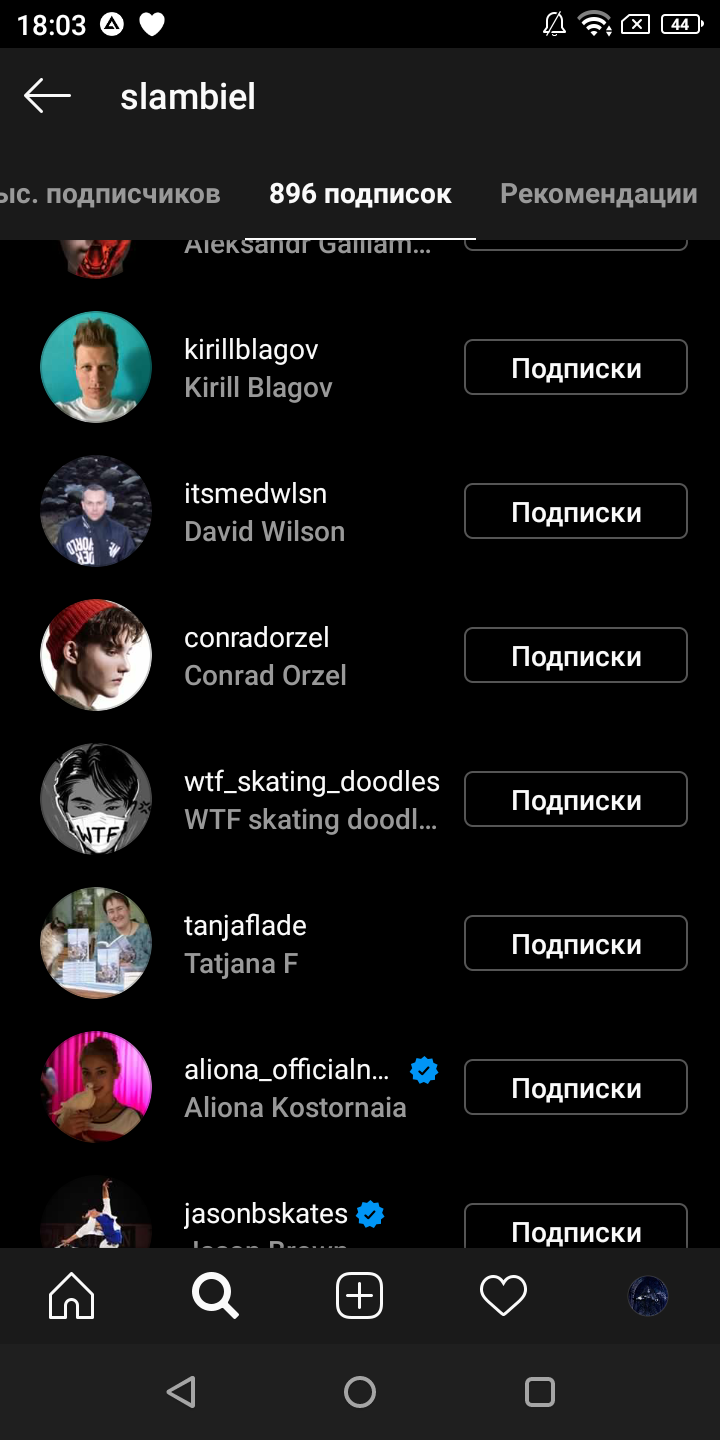The height and width of the screenshot is (1440, 720).
Task: Switch to the Рекомендации tab
Action: click(x=598, y=193)
